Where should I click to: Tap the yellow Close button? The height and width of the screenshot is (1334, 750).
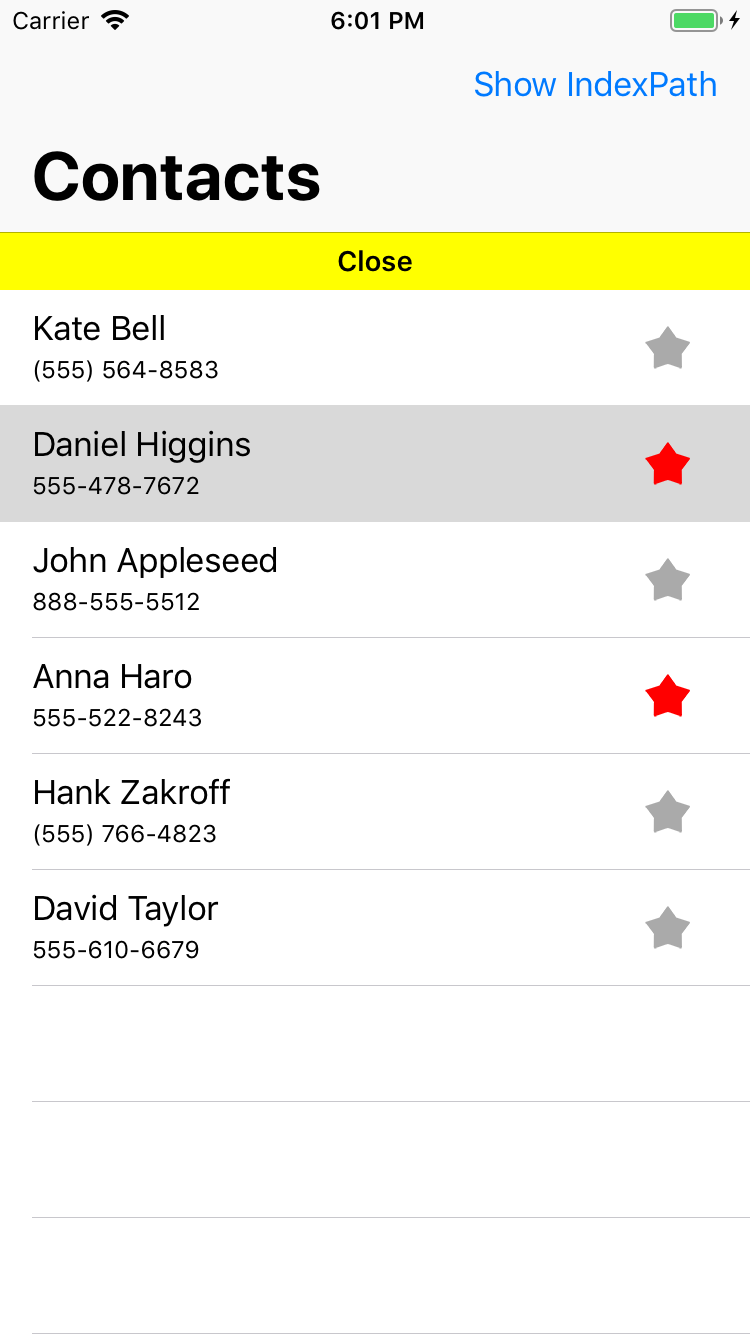click(x=375, y=261)
